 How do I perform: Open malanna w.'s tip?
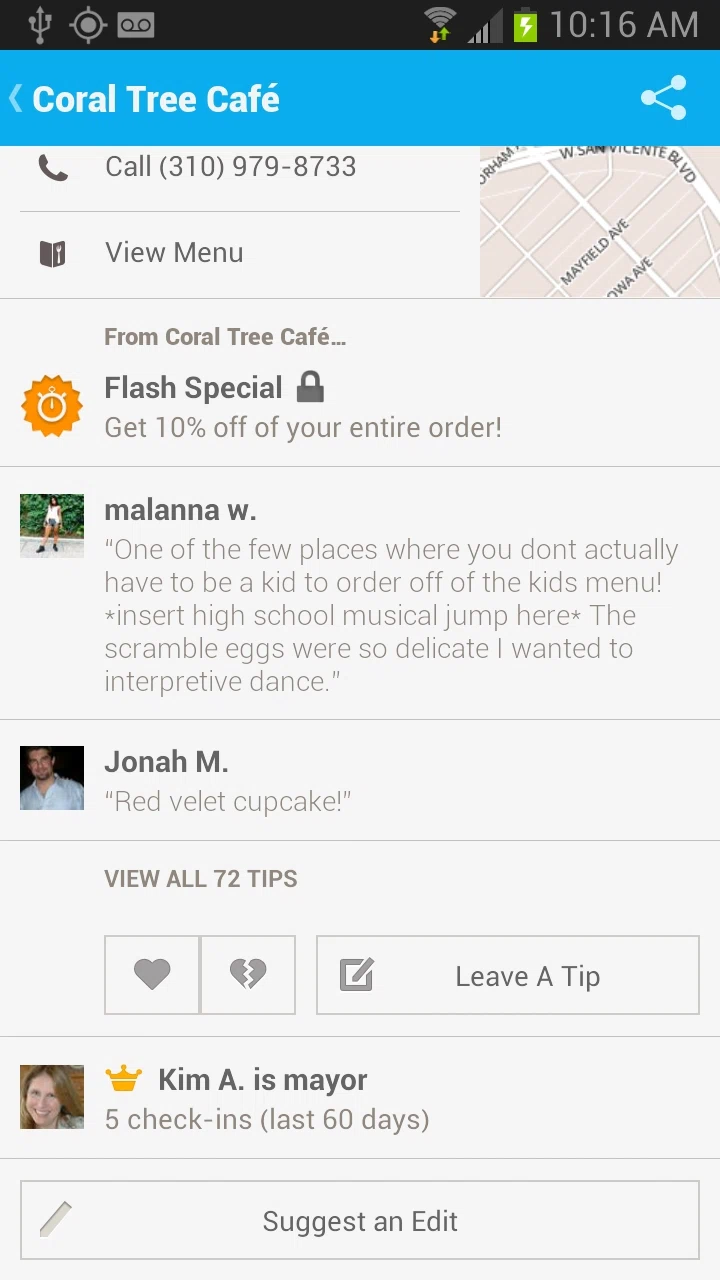(x=360, y=593)
